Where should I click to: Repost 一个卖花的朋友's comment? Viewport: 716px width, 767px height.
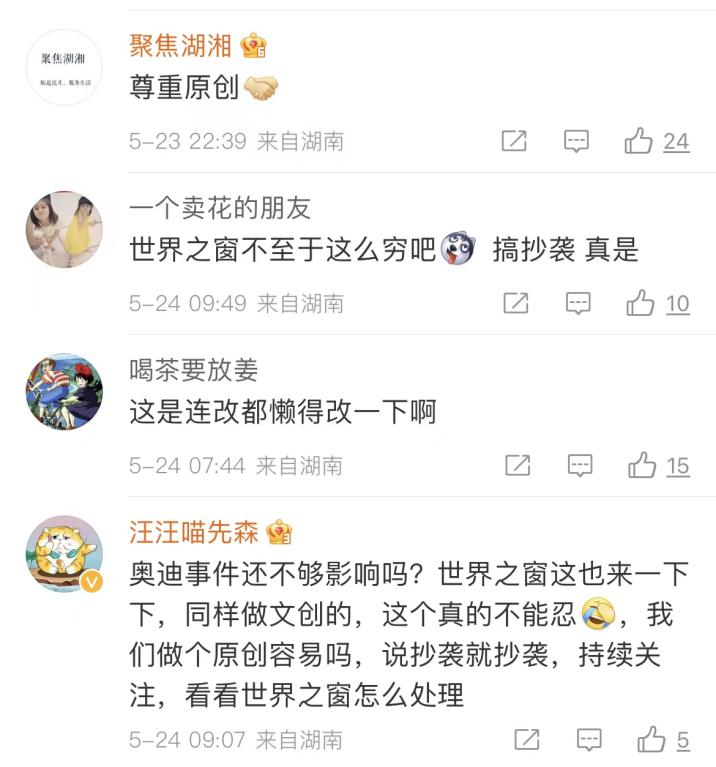click(515, 303)
